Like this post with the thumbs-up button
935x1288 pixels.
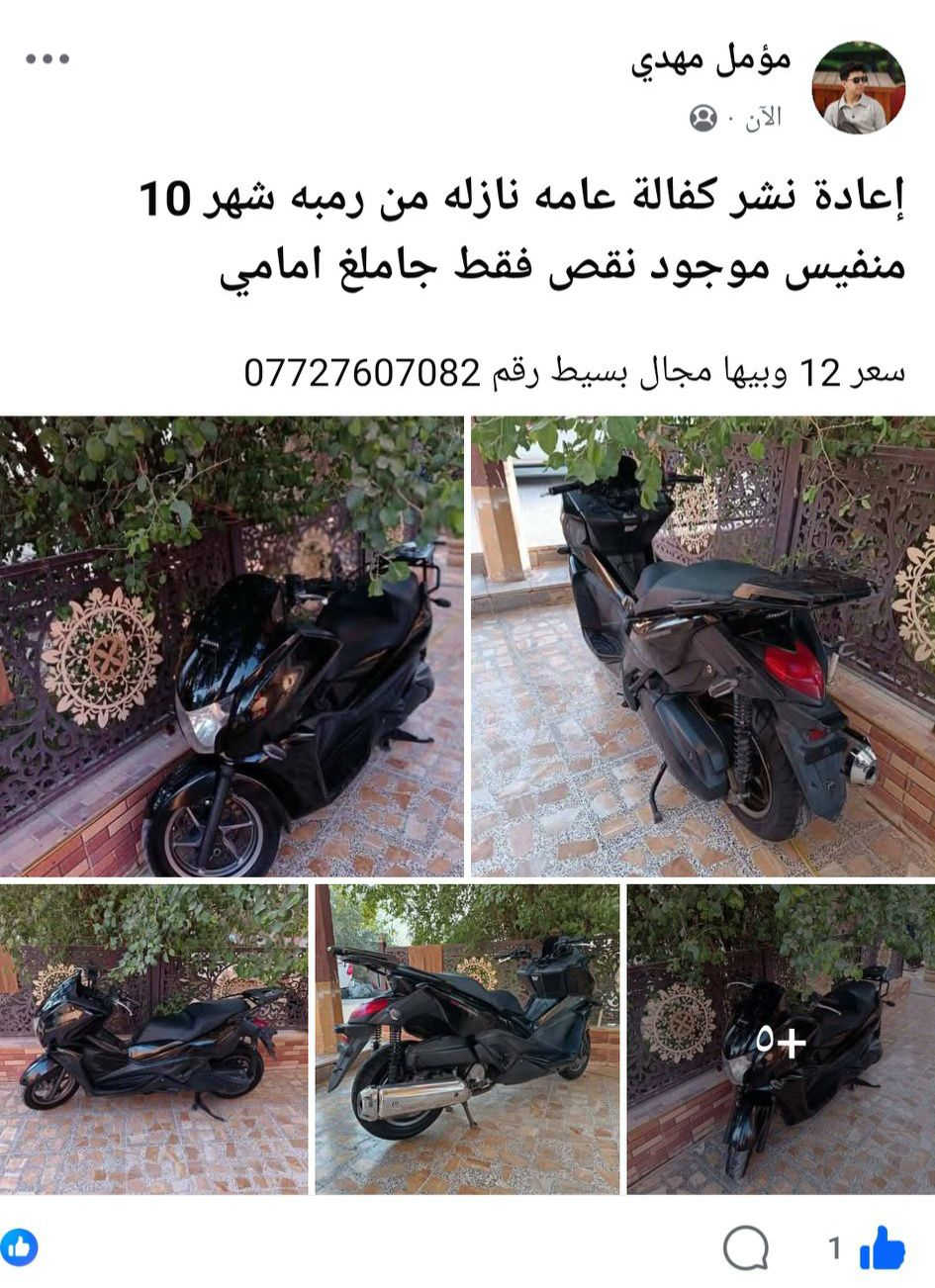tap(882, 1247)
